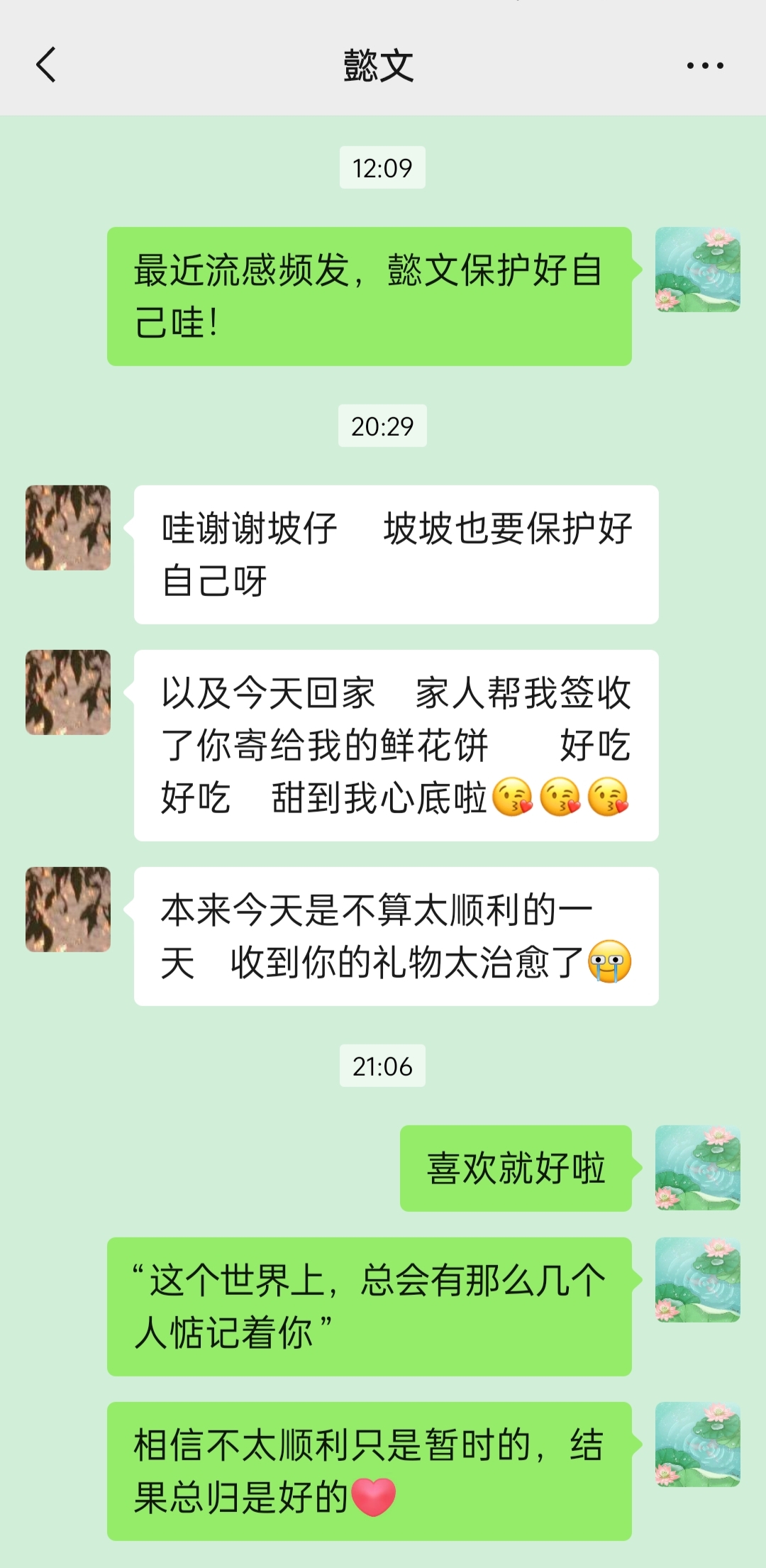The width and height of the screenshot is (766, 1568).
Task: Go back to the chat list
Action: pos(46,65)
